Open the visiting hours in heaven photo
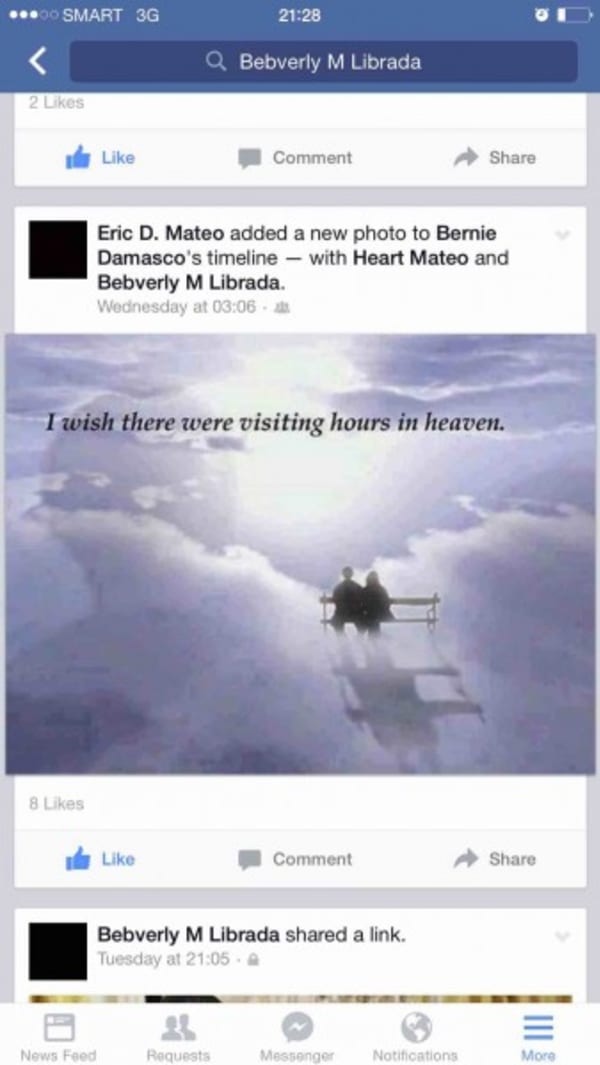Image resolution: width=600 pixels, height=1065 pixels. point(300,555)
